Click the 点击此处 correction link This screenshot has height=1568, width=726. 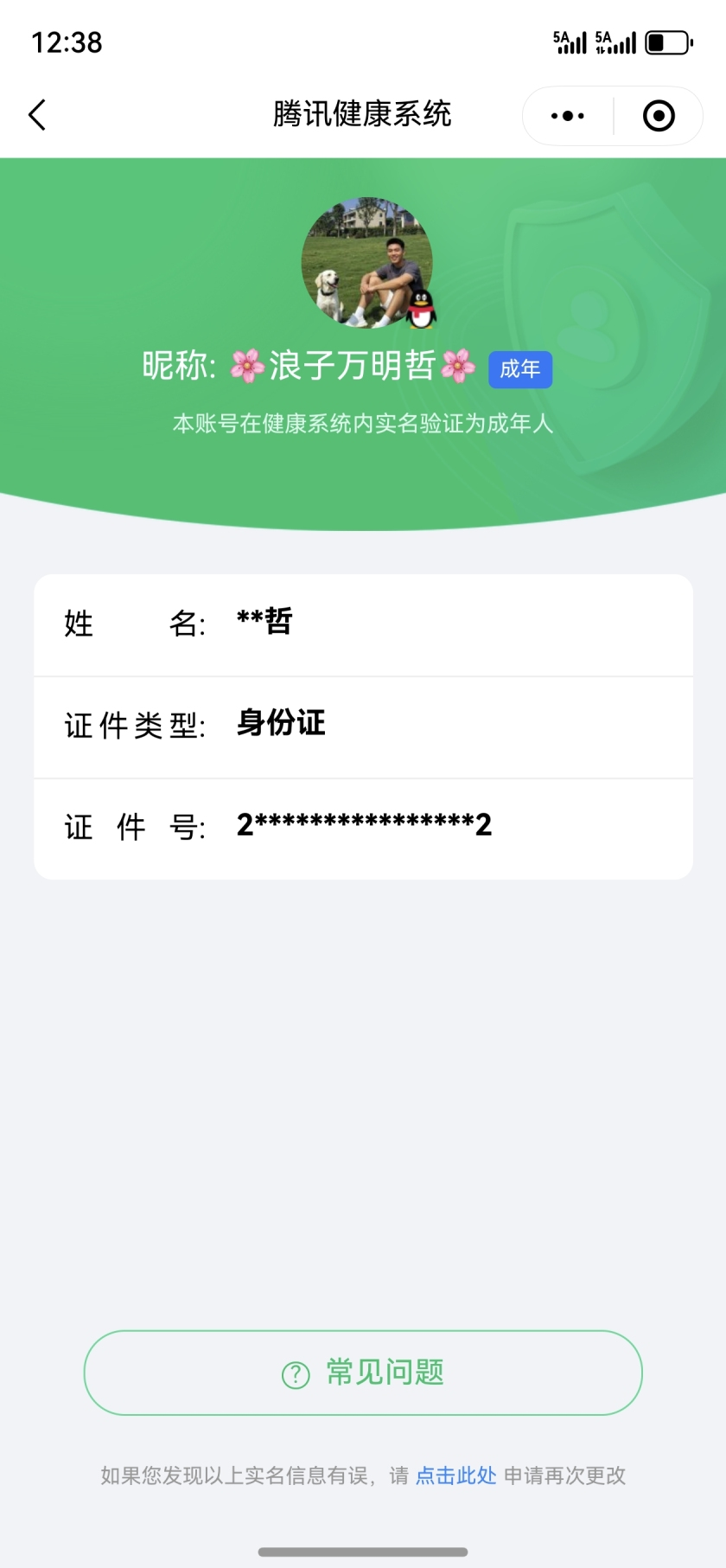tap(455, 1476)
